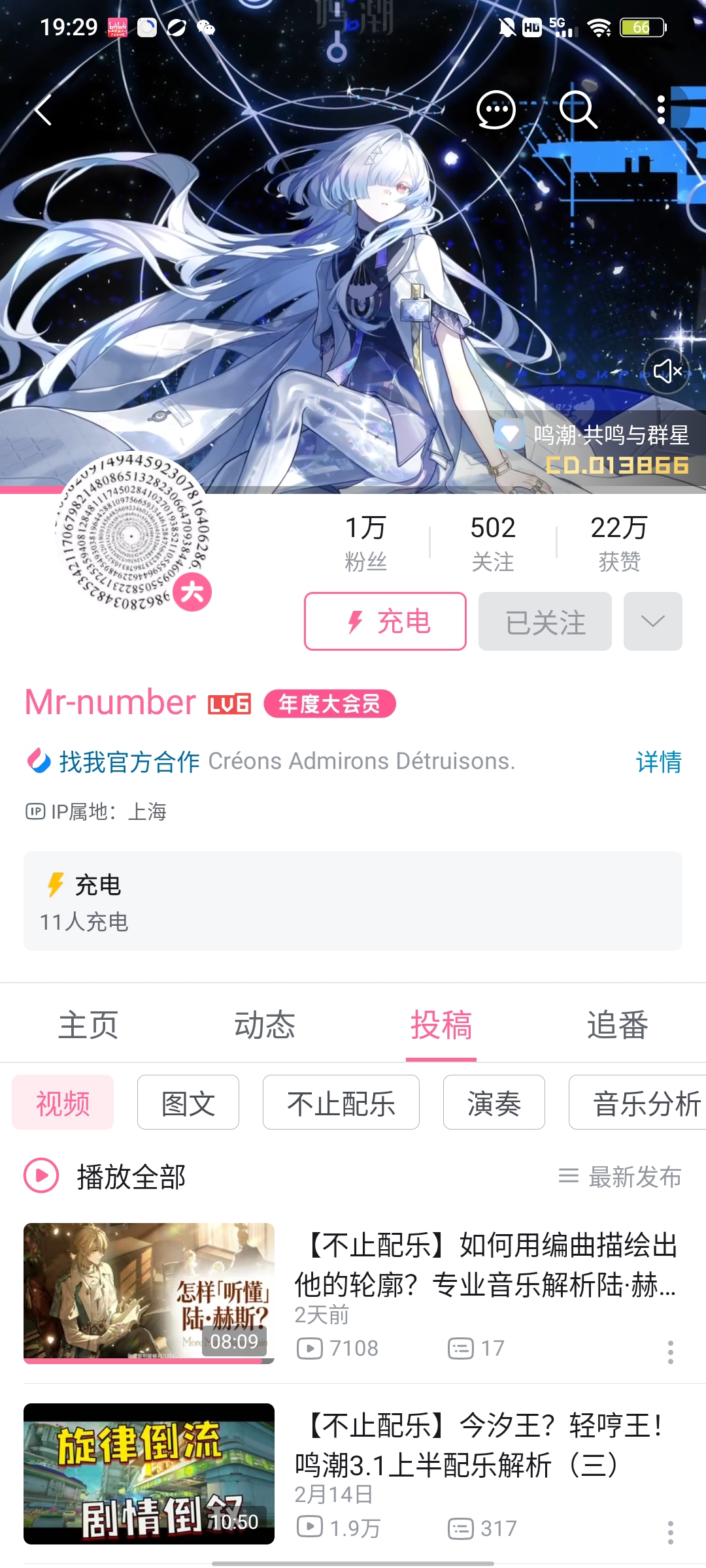706x1568 pixels.
Task: Switch to the 动态 tab
Action: [265, 1024]
